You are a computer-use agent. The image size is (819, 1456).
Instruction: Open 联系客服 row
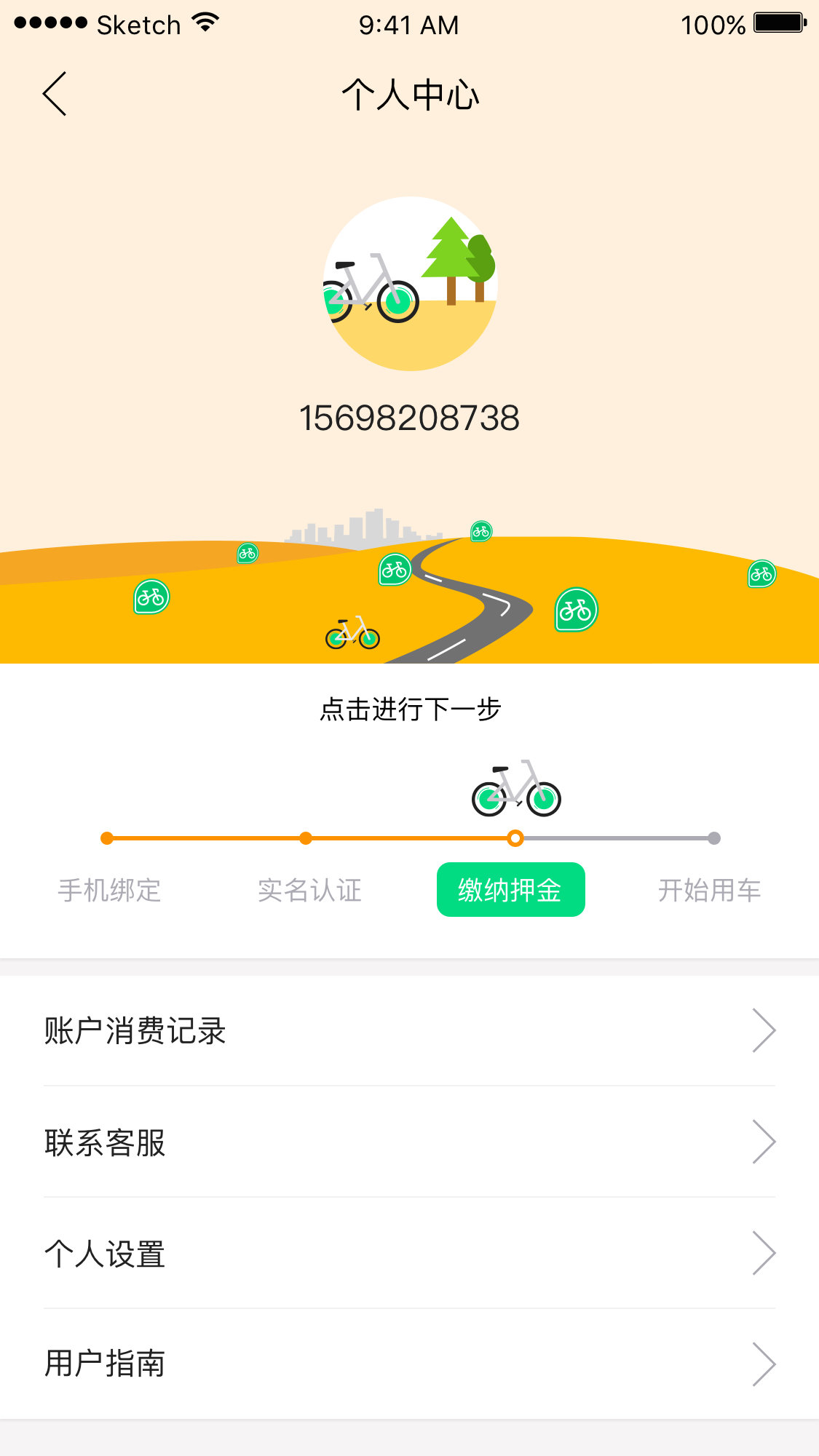click(409, 1142)
